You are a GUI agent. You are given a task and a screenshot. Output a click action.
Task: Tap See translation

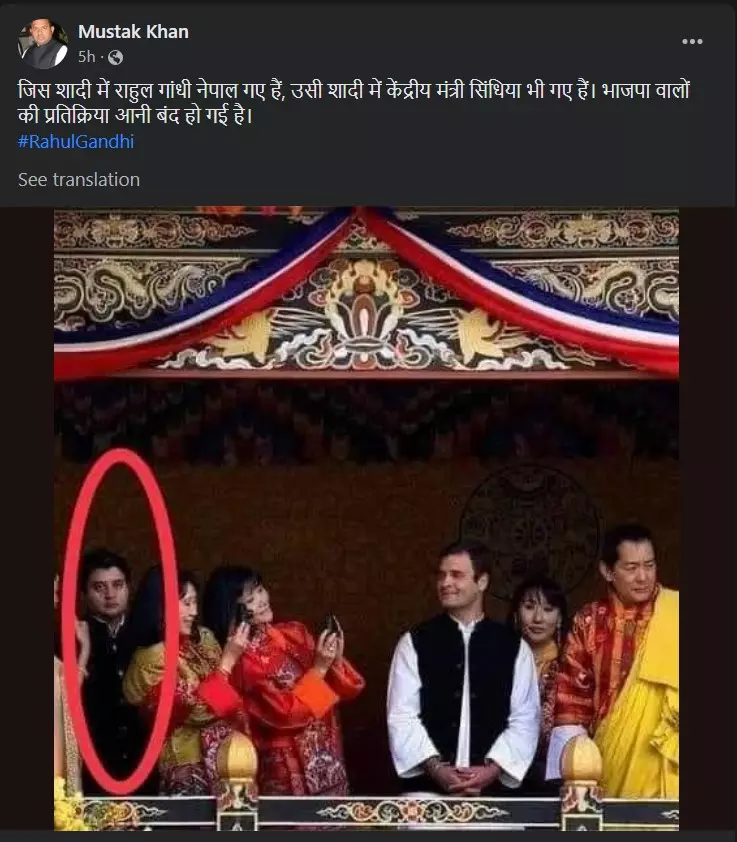click(x=79, y=180)
